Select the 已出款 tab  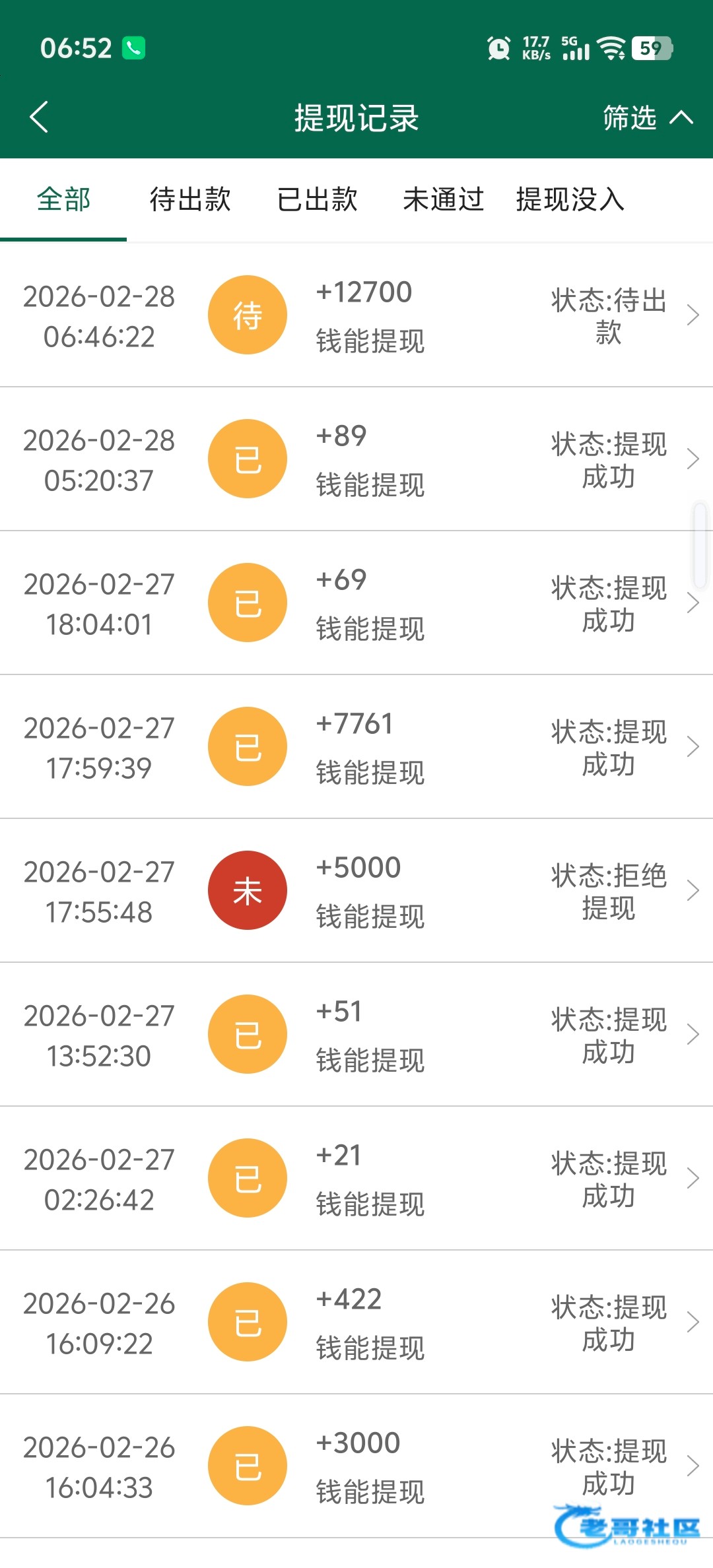tap(318, 199)
